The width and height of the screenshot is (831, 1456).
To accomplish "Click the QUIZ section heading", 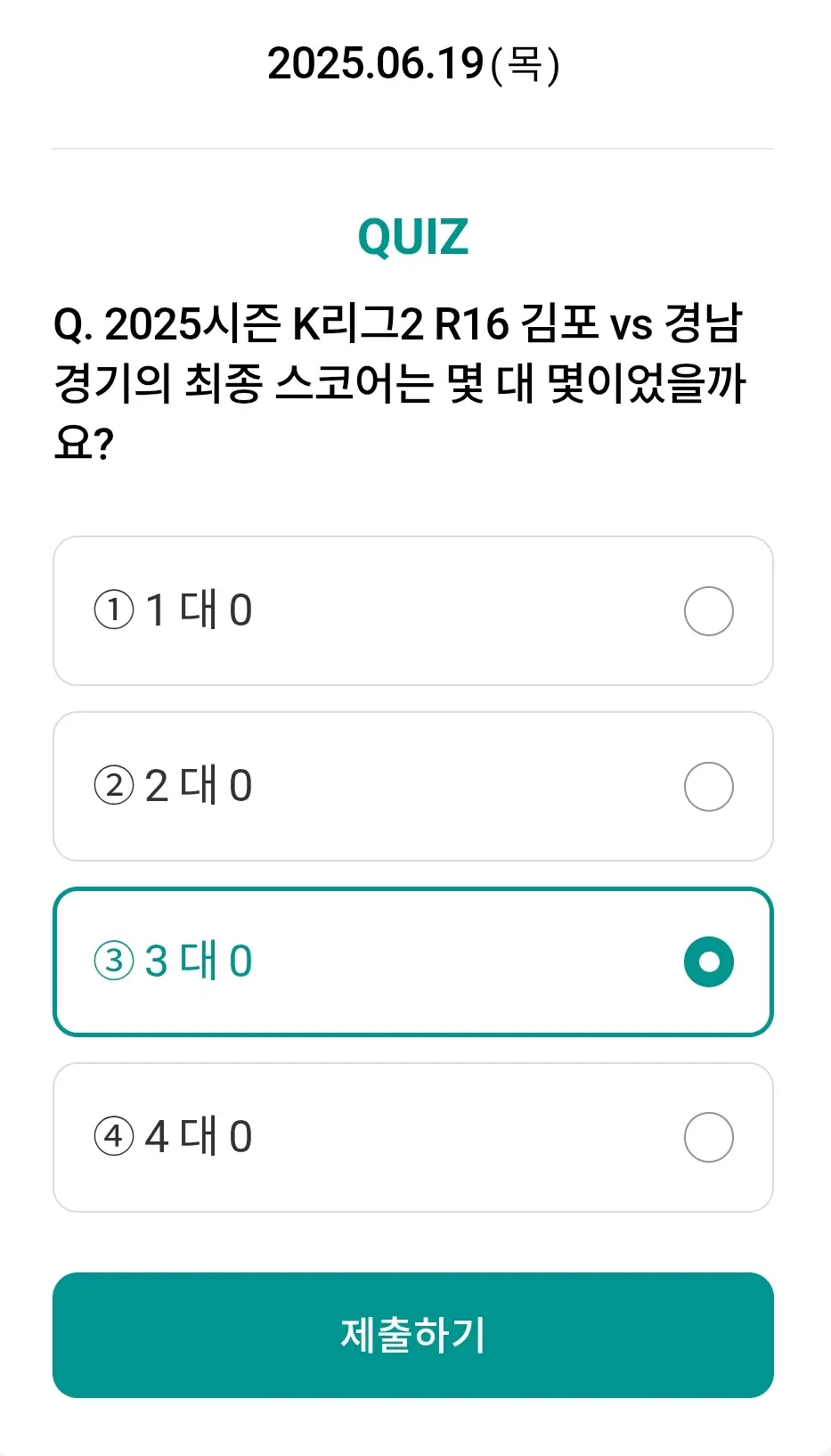I will [x=413, y=234].
